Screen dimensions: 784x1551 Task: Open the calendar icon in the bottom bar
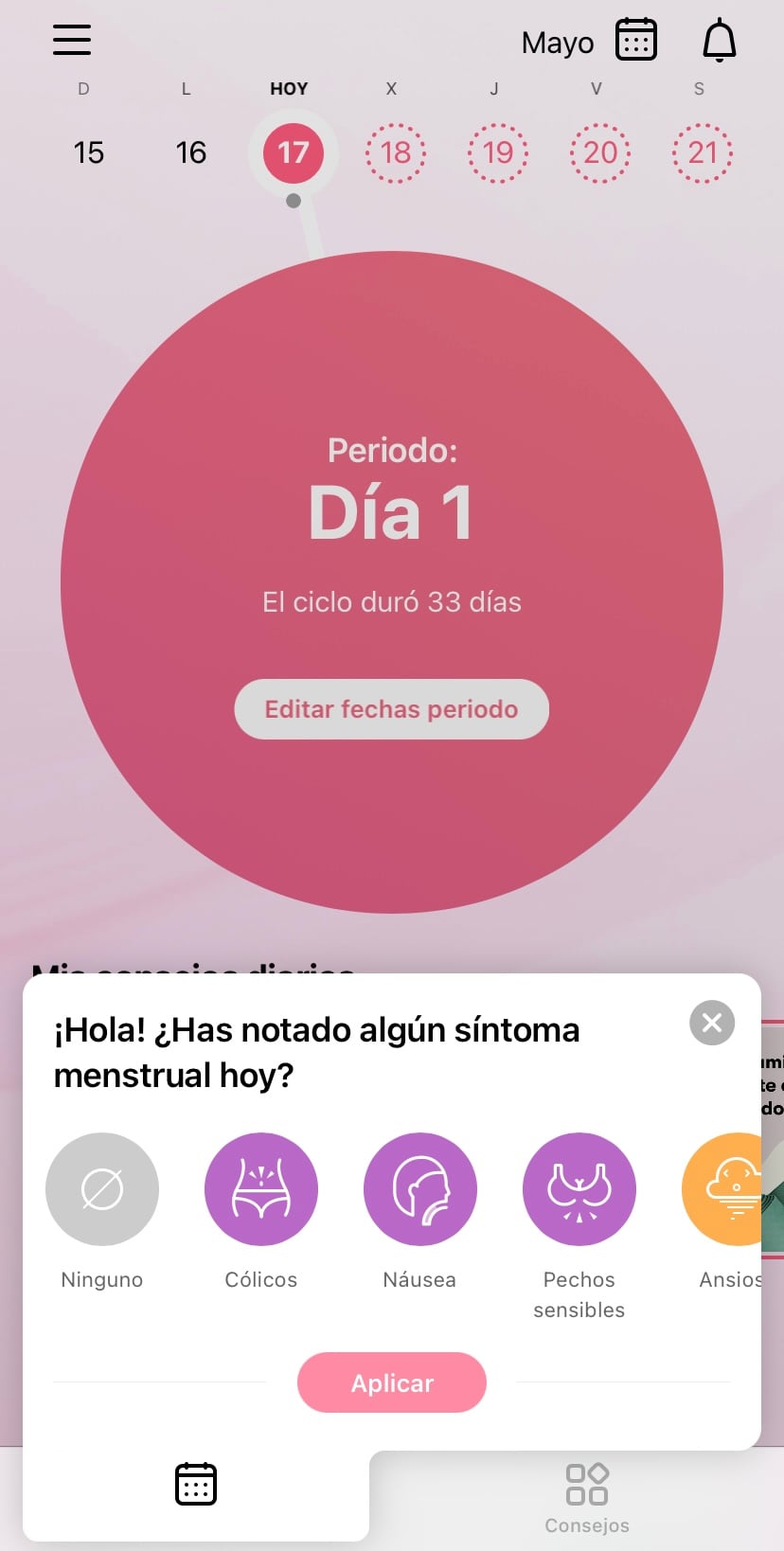195,1483
